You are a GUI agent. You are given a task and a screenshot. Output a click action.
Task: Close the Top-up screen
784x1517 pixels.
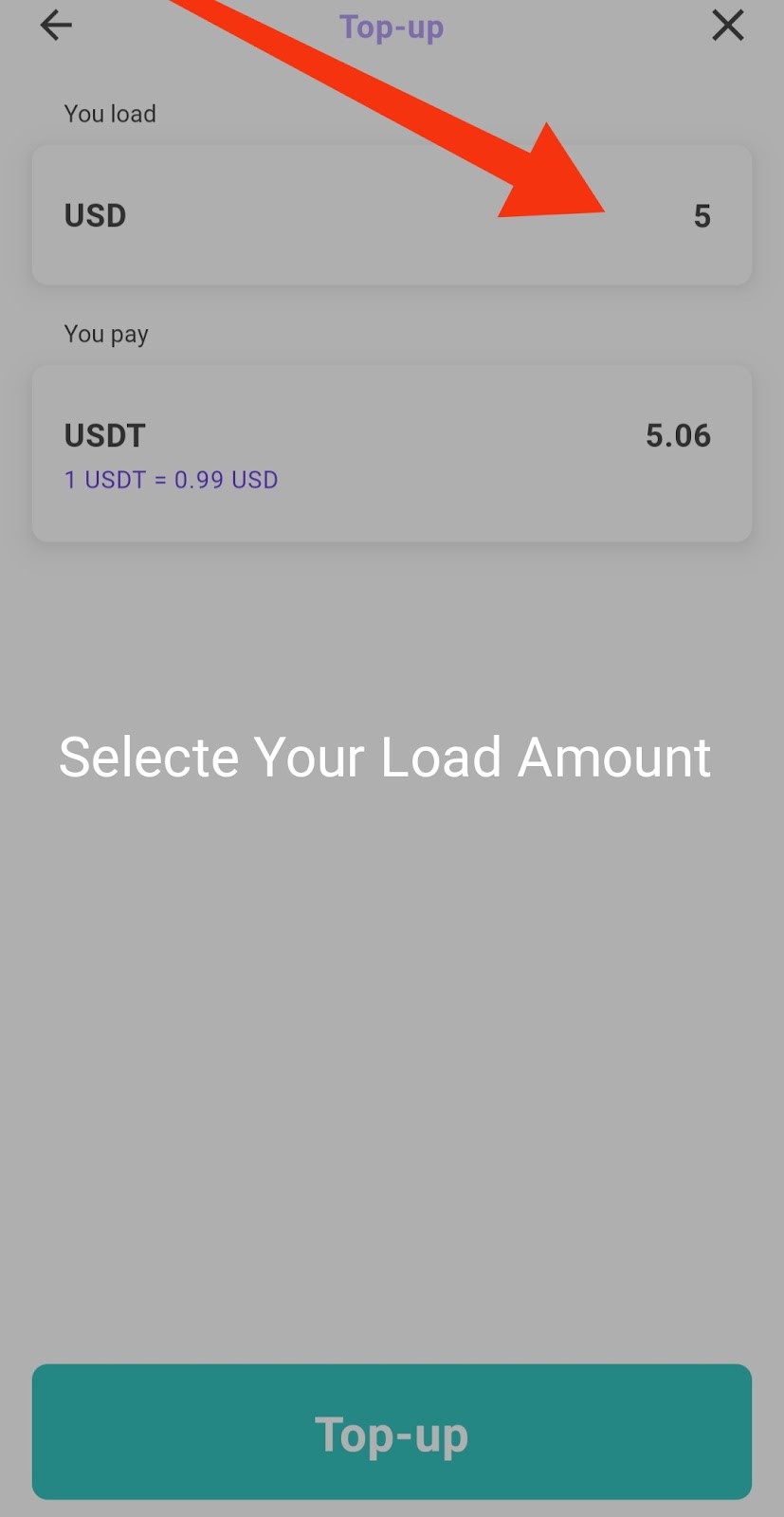click(x=727, y=26)
